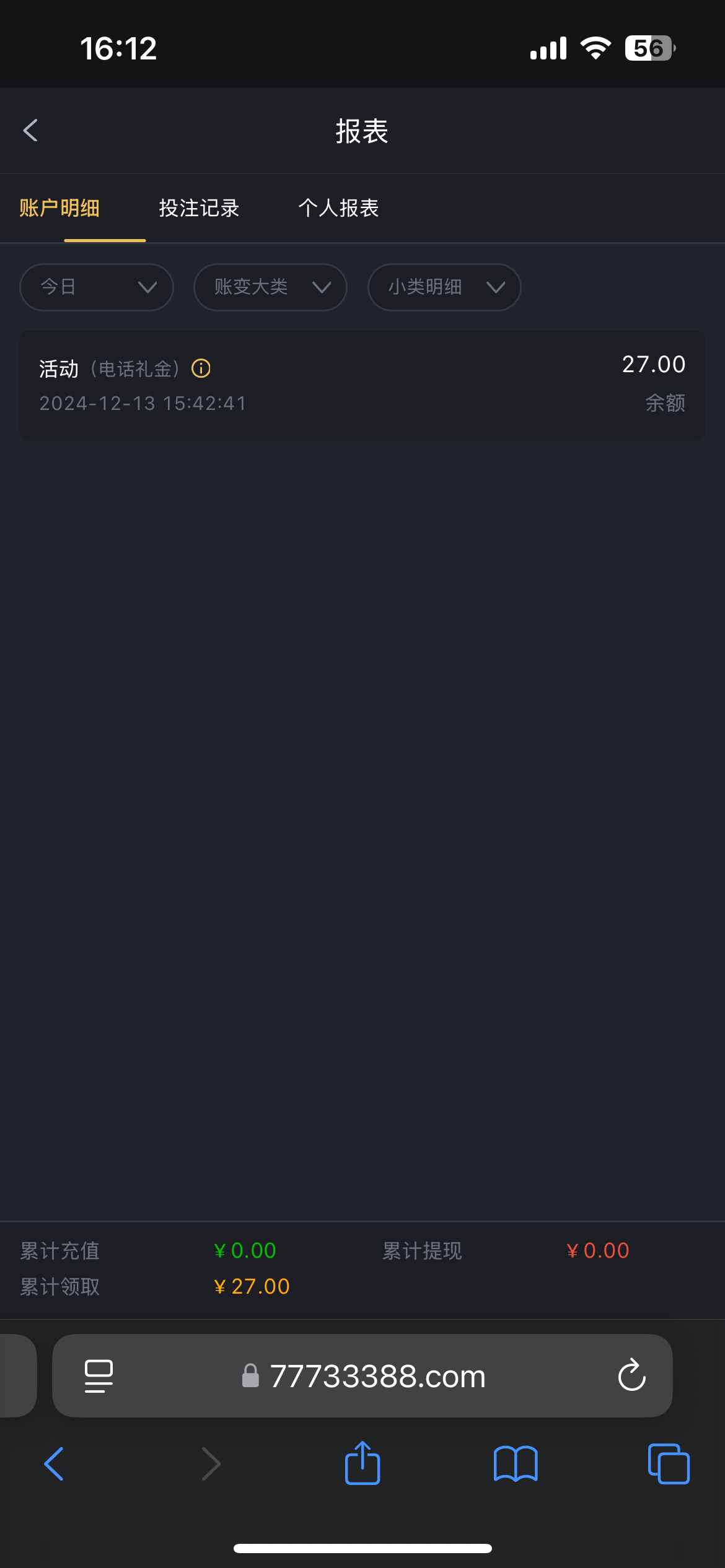
Task: Go back in Safari browser history
Action: (x=55, y=1464)
